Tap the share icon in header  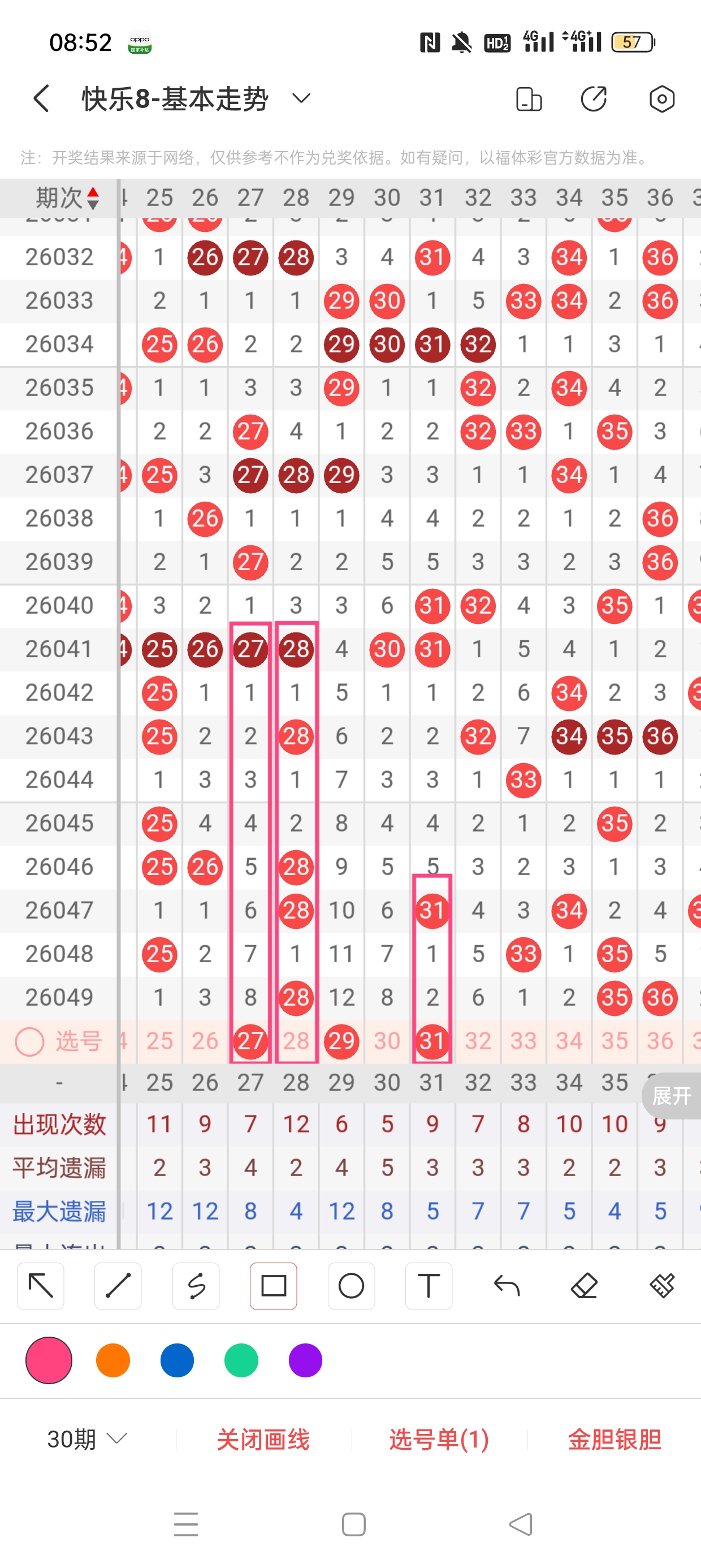tap(593, 98)
